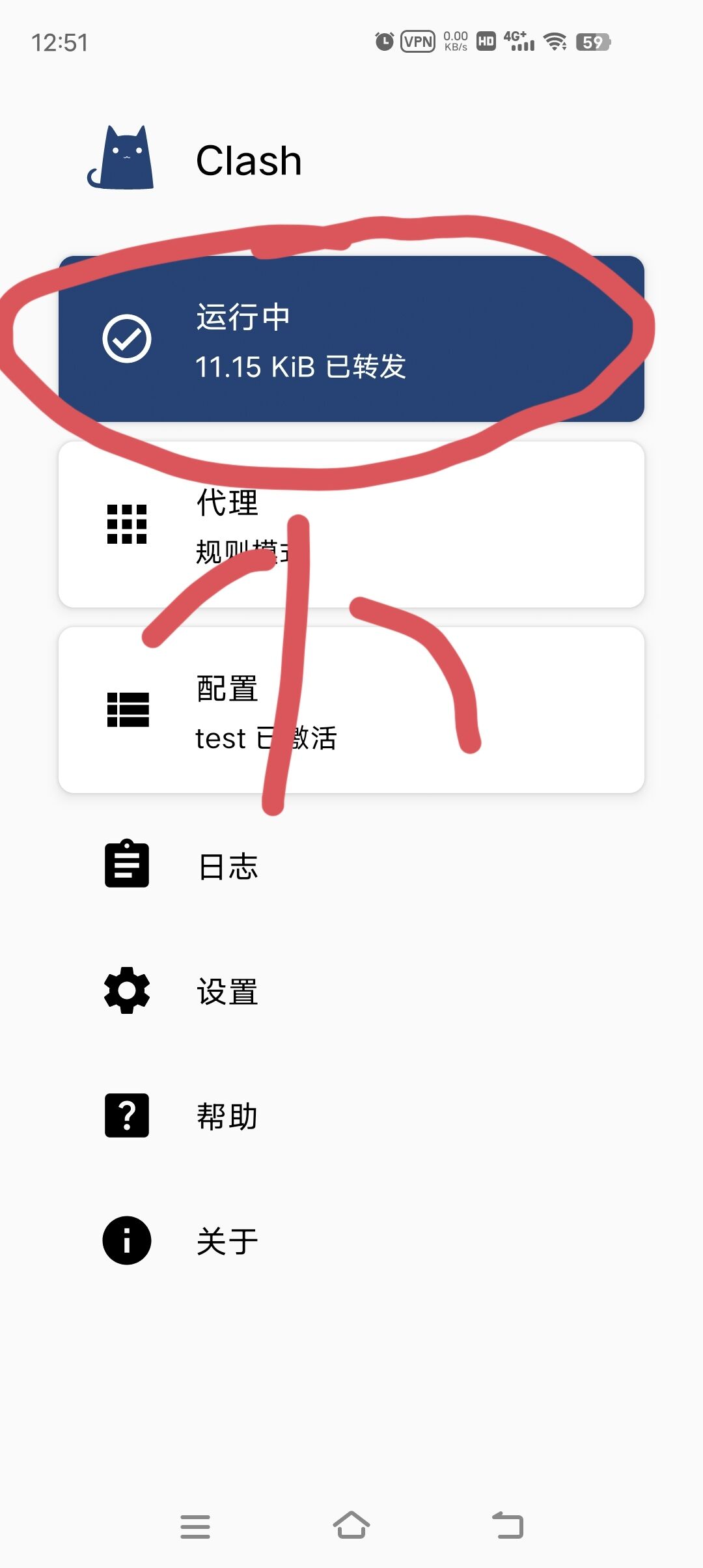Tap the system back button

coord(508,1526)
